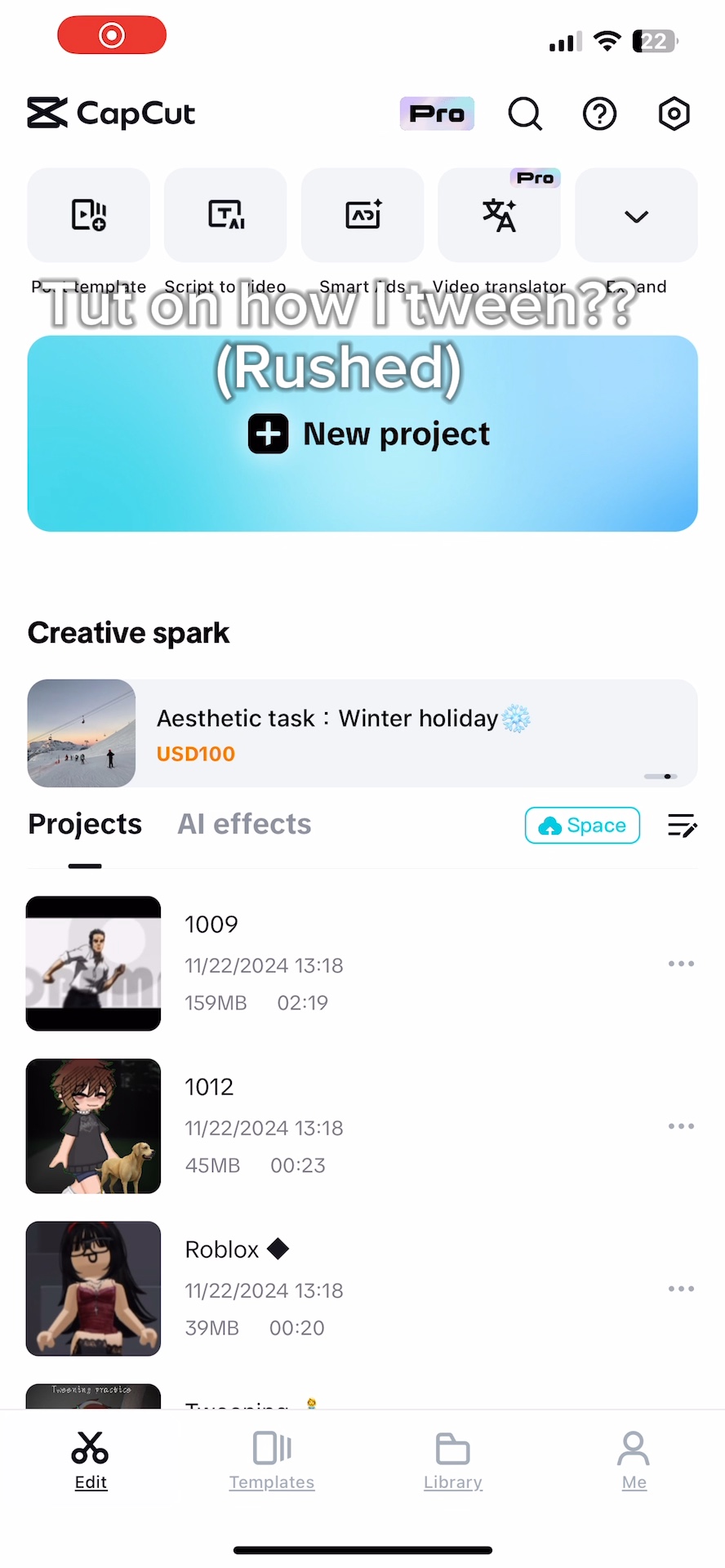Open the search icon in the header
Image resolution: width=725 pixels, height=1568 pixels.
point(525,114)
